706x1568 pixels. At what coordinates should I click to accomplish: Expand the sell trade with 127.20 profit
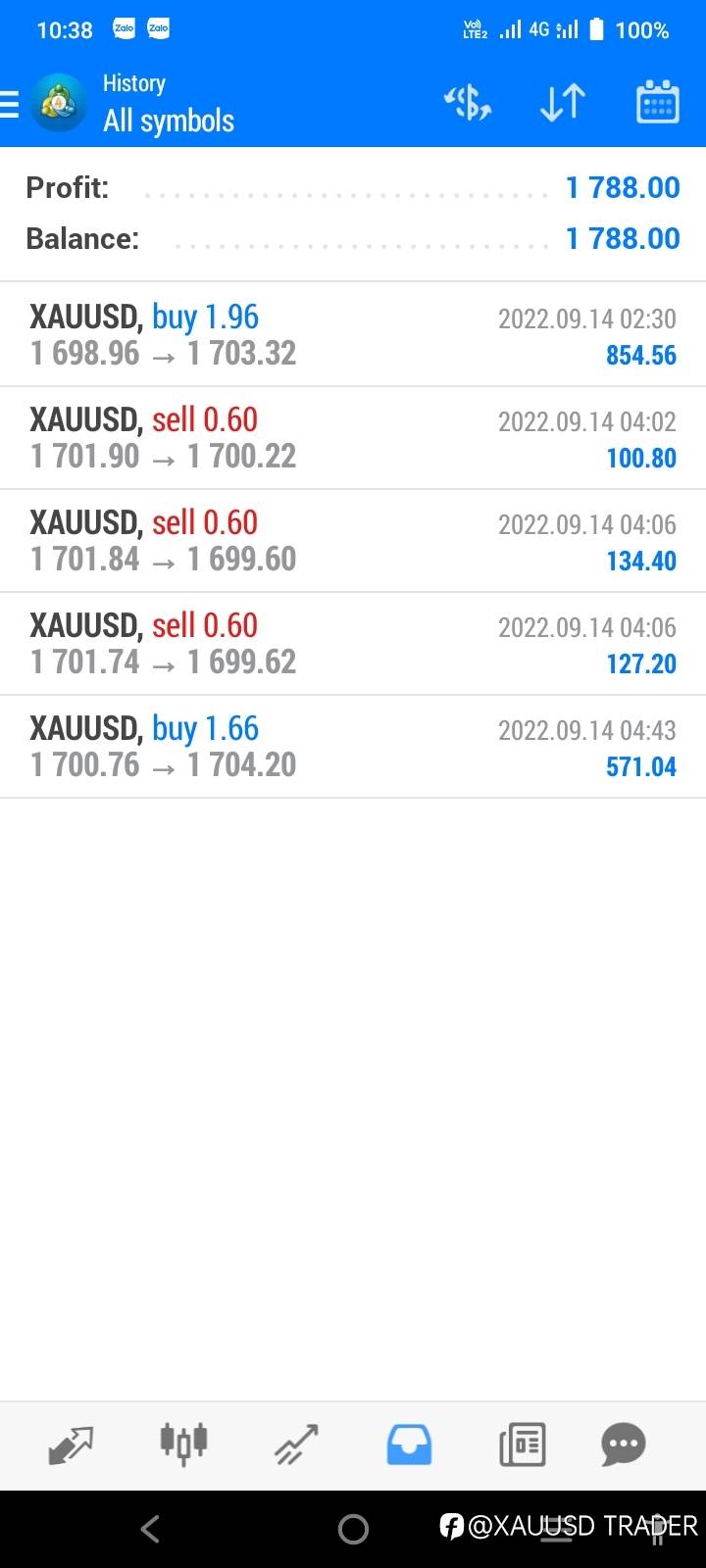click(353, 644)
